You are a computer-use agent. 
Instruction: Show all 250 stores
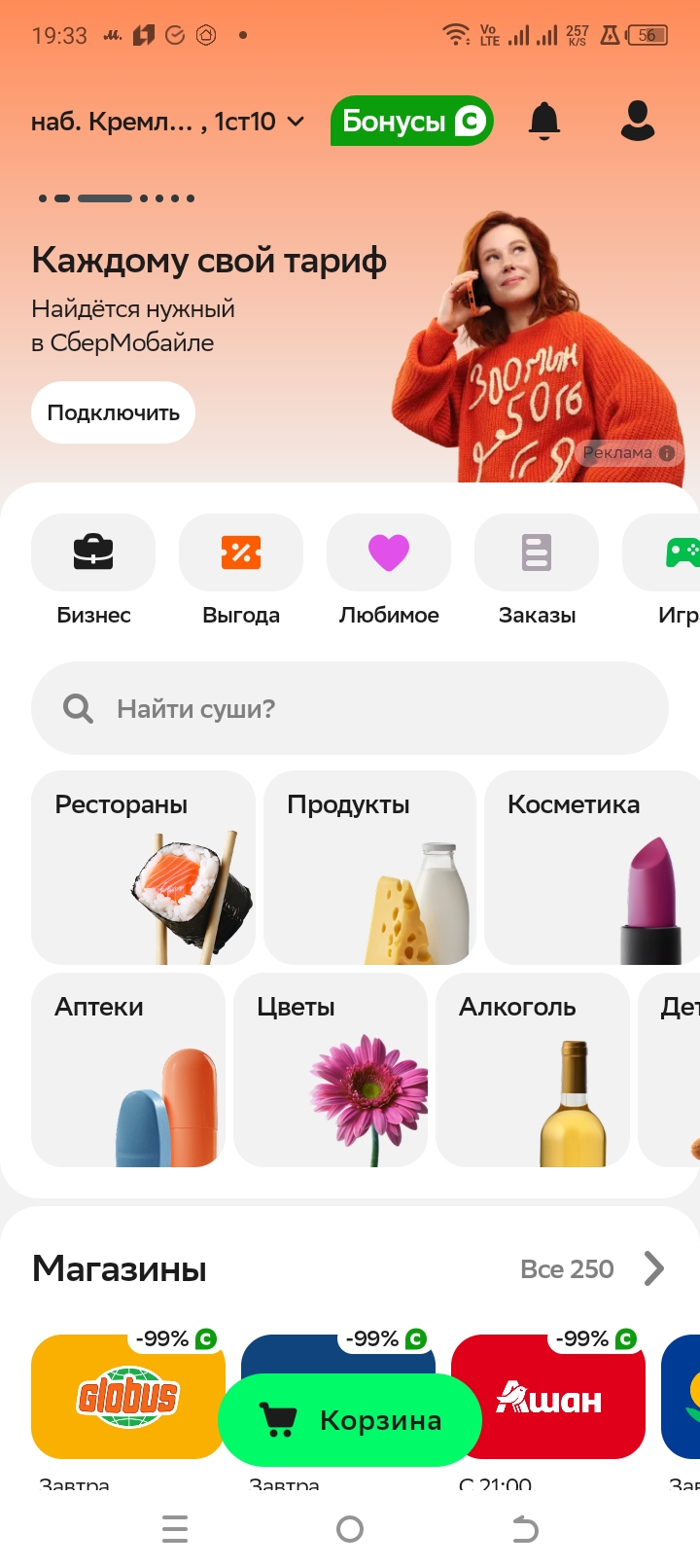pyautogui.click(x=593, y=1269)
